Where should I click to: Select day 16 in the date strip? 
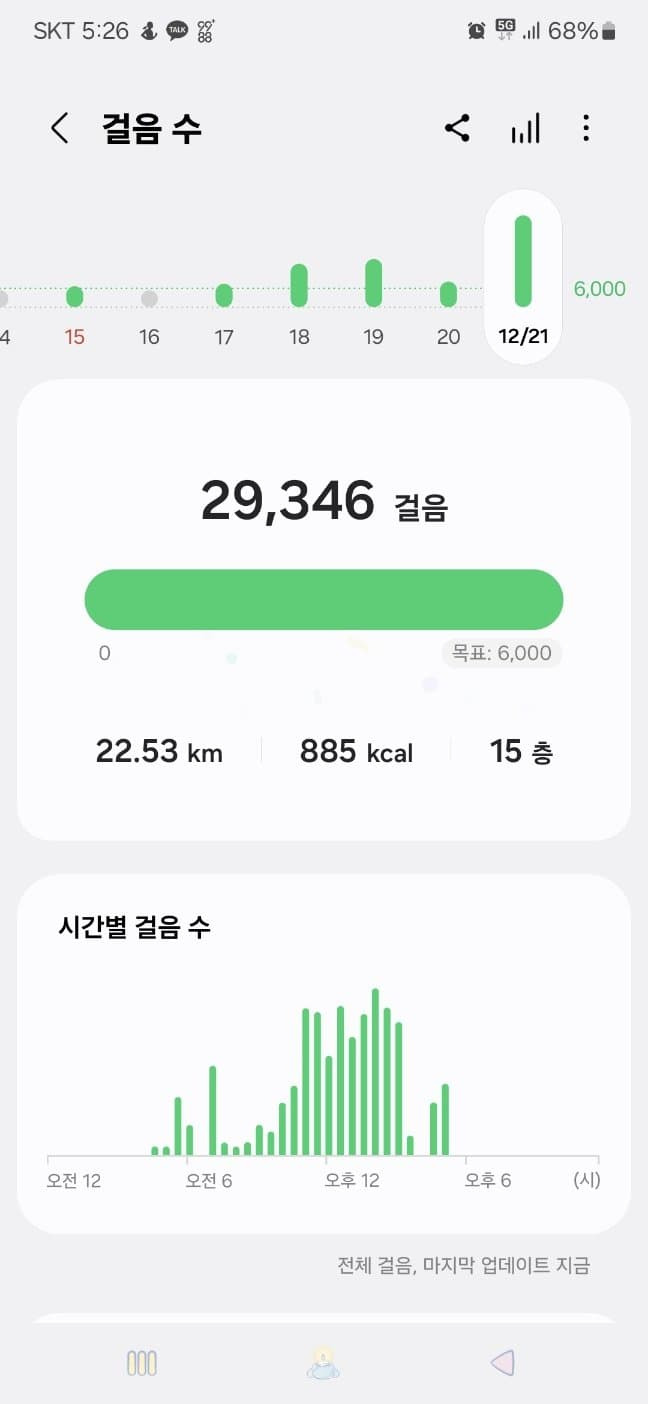click(149, 314)
